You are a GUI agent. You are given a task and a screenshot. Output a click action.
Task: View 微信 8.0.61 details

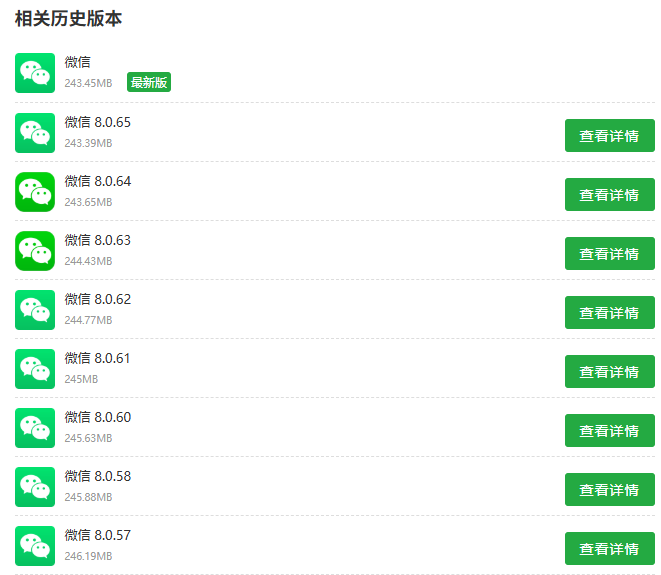(609, 372)
